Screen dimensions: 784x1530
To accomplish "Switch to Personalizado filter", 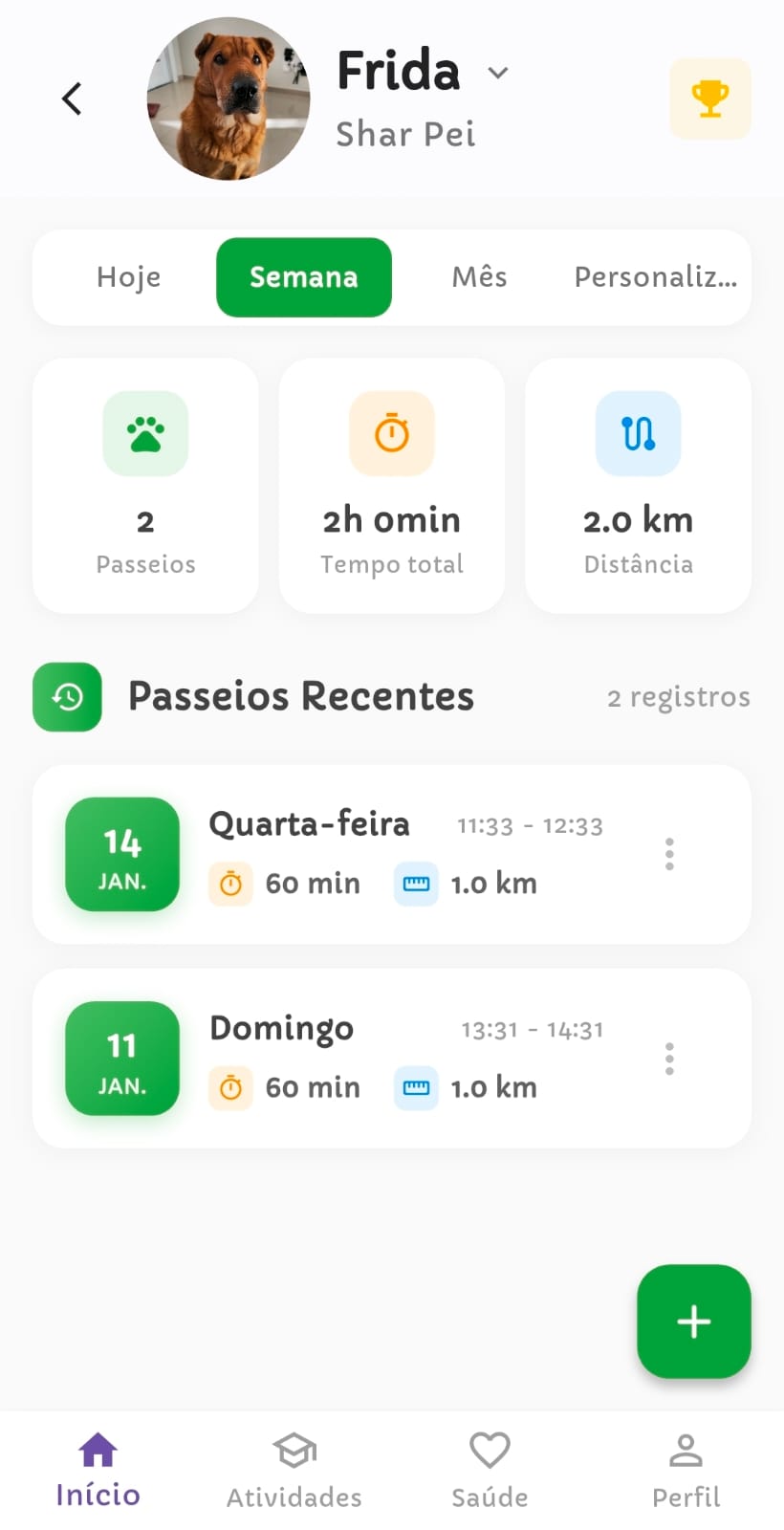I will [x=655, y=277].
